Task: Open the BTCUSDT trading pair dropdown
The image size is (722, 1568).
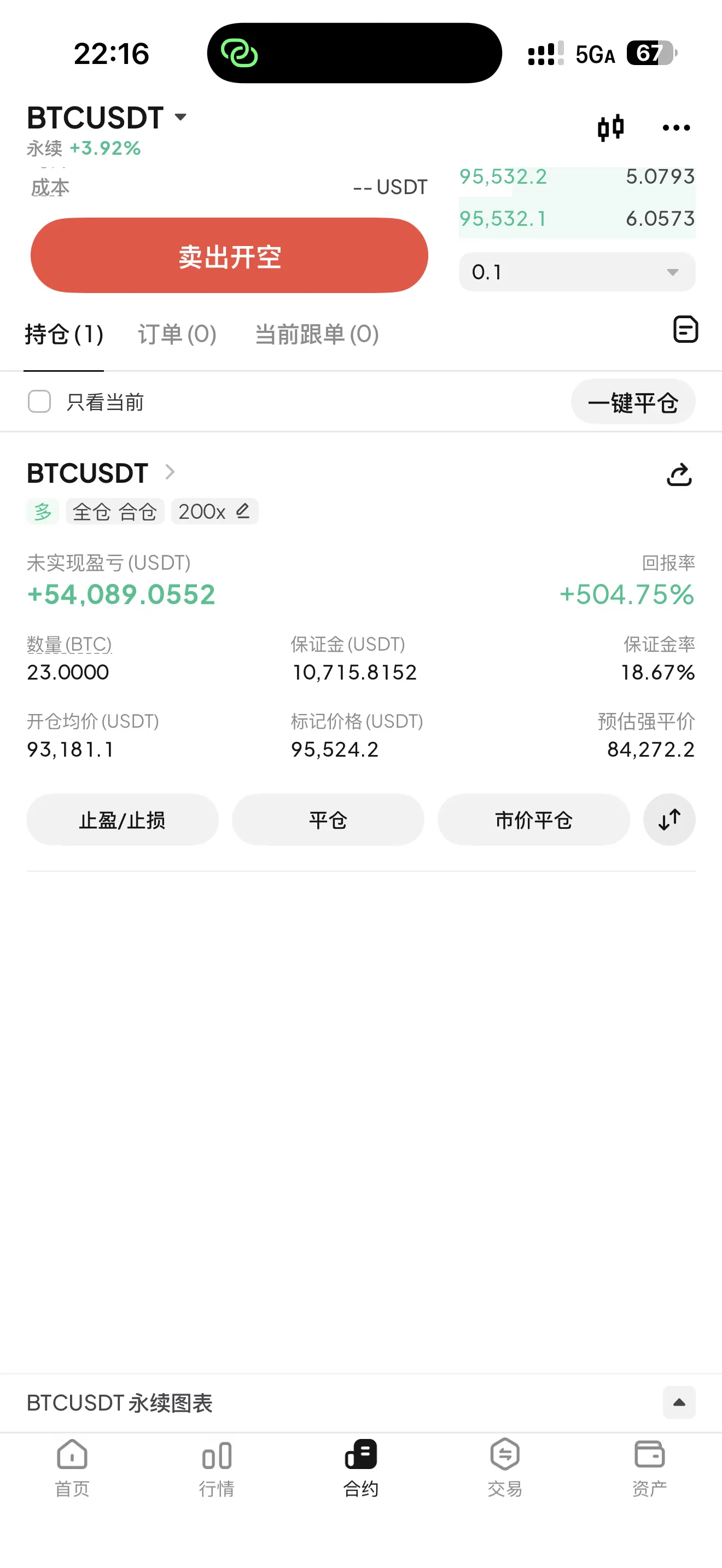Action: tap(107, 118)
